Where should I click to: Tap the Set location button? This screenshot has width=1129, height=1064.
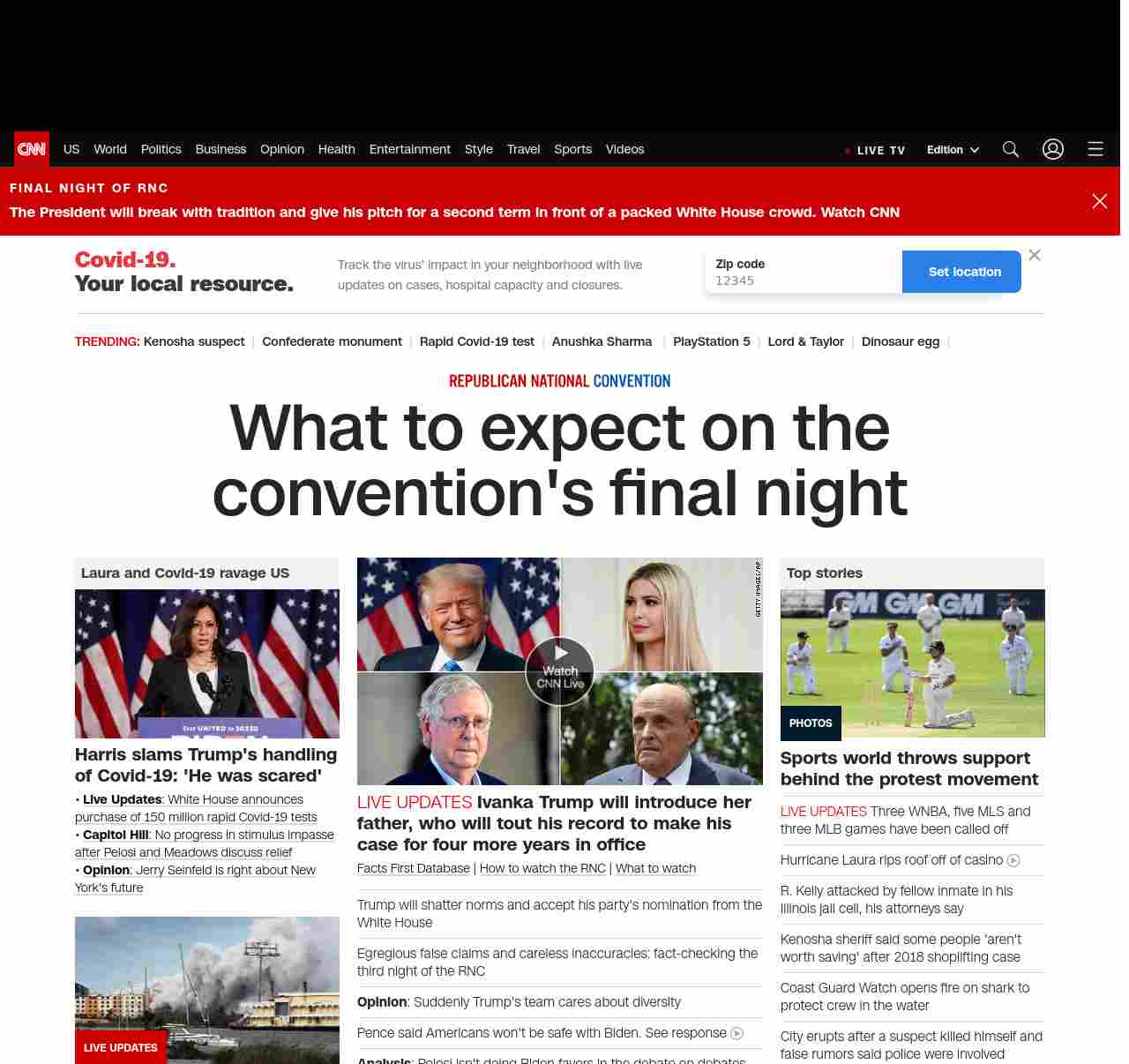(x=963, y=272)
